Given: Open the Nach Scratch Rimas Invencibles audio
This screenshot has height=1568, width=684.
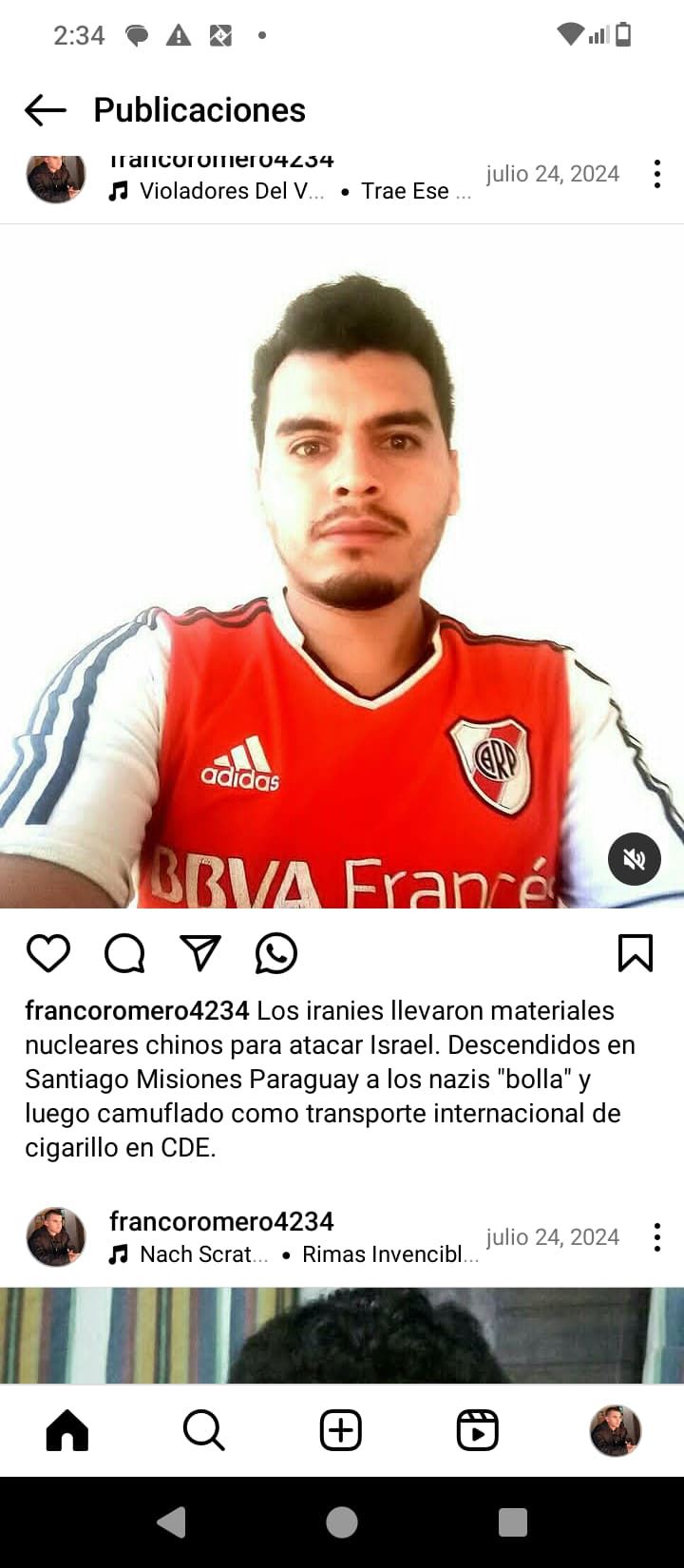Looking at the screenshot, I should 294,1254.
